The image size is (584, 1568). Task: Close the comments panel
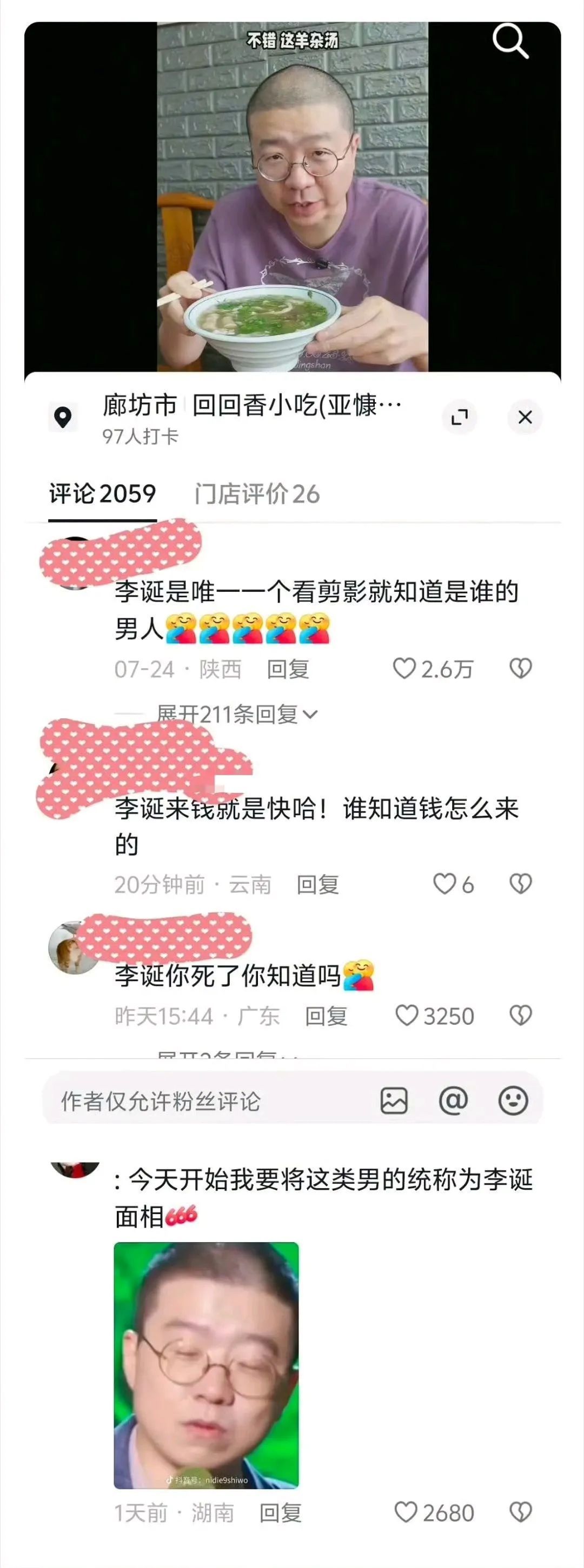coord(525,417)
